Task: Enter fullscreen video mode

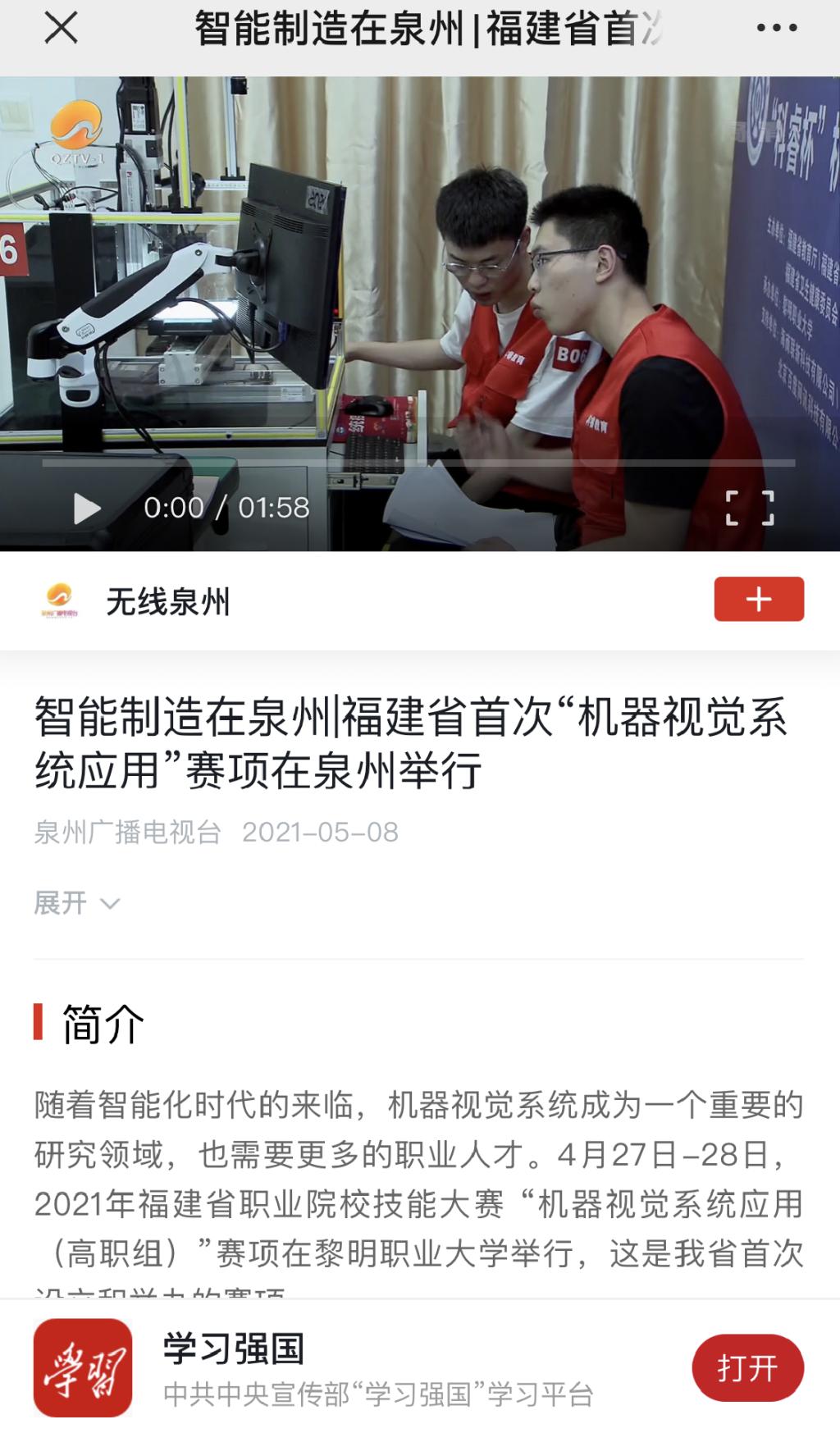Action: (750, 508)
